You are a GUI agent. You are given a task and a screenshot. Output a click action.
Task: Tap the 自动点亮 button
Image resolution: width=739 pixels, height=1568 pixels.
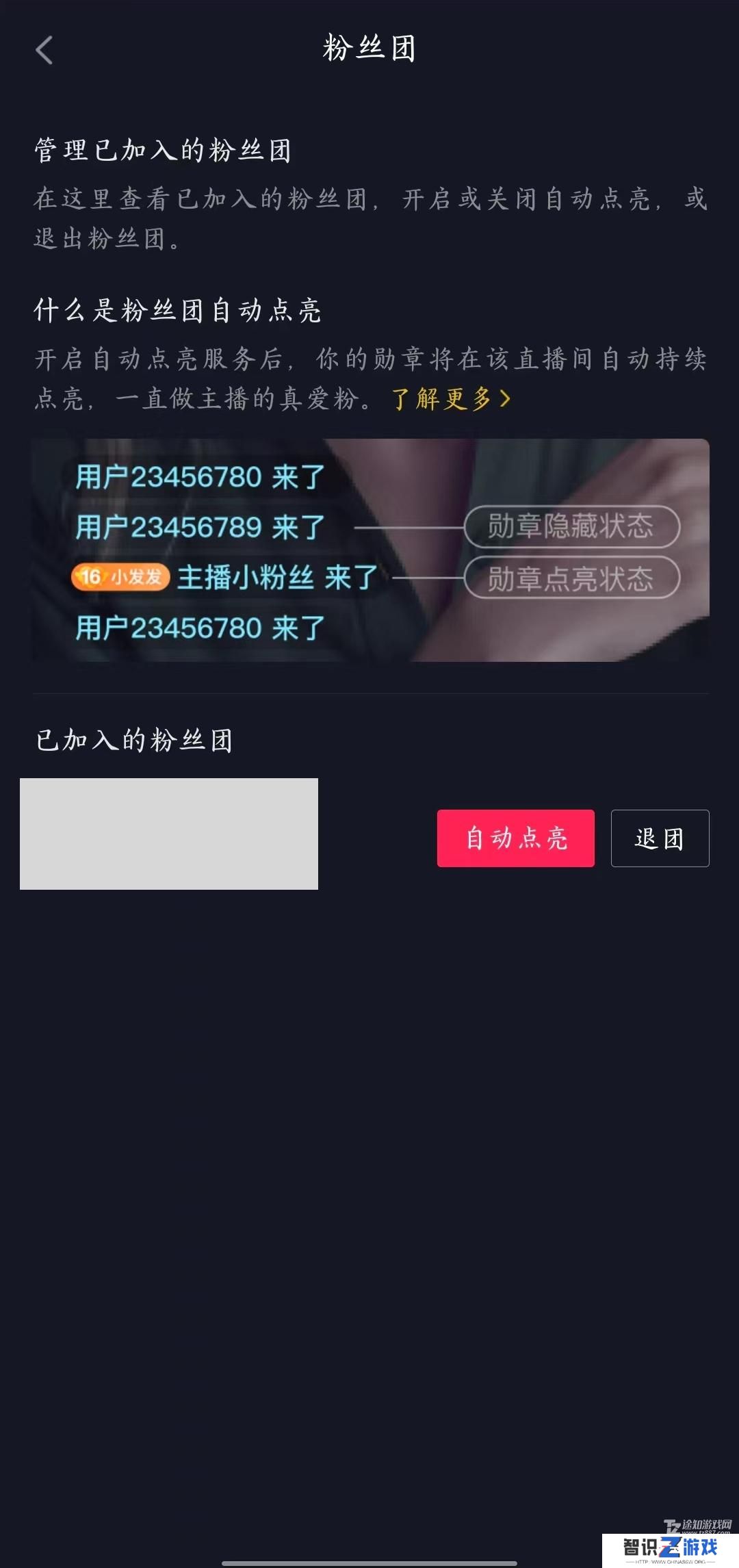[515, 838]
